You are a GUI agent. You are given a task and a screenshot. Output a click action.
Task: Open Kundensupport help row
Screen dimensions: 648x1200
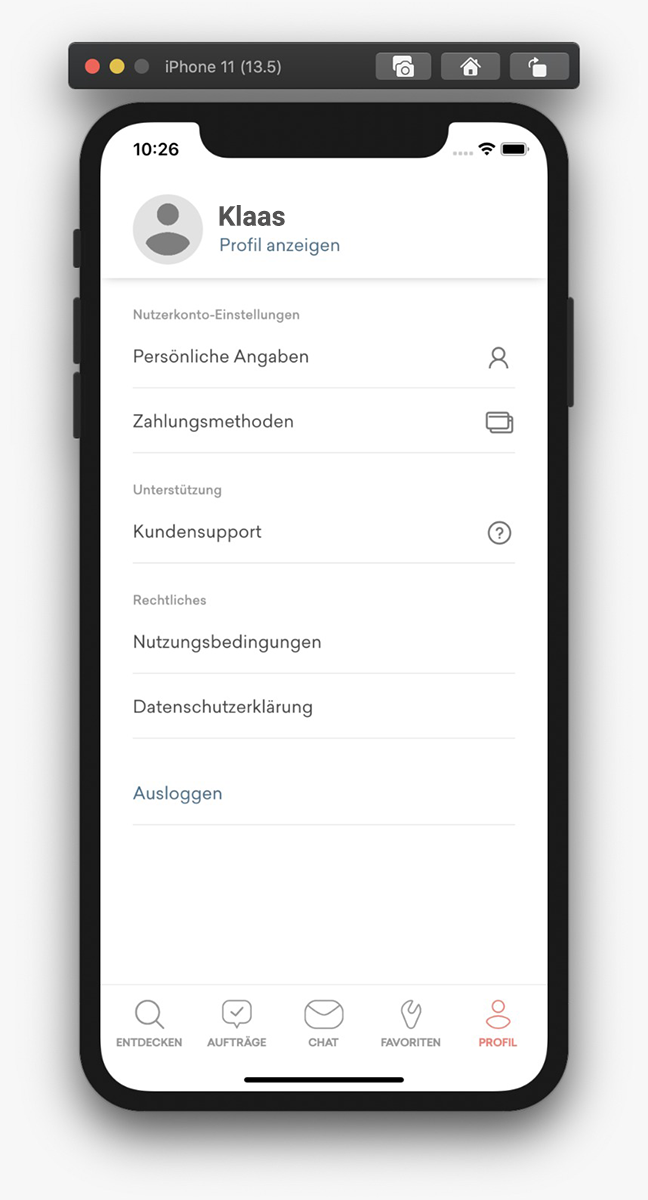point(323,532)
